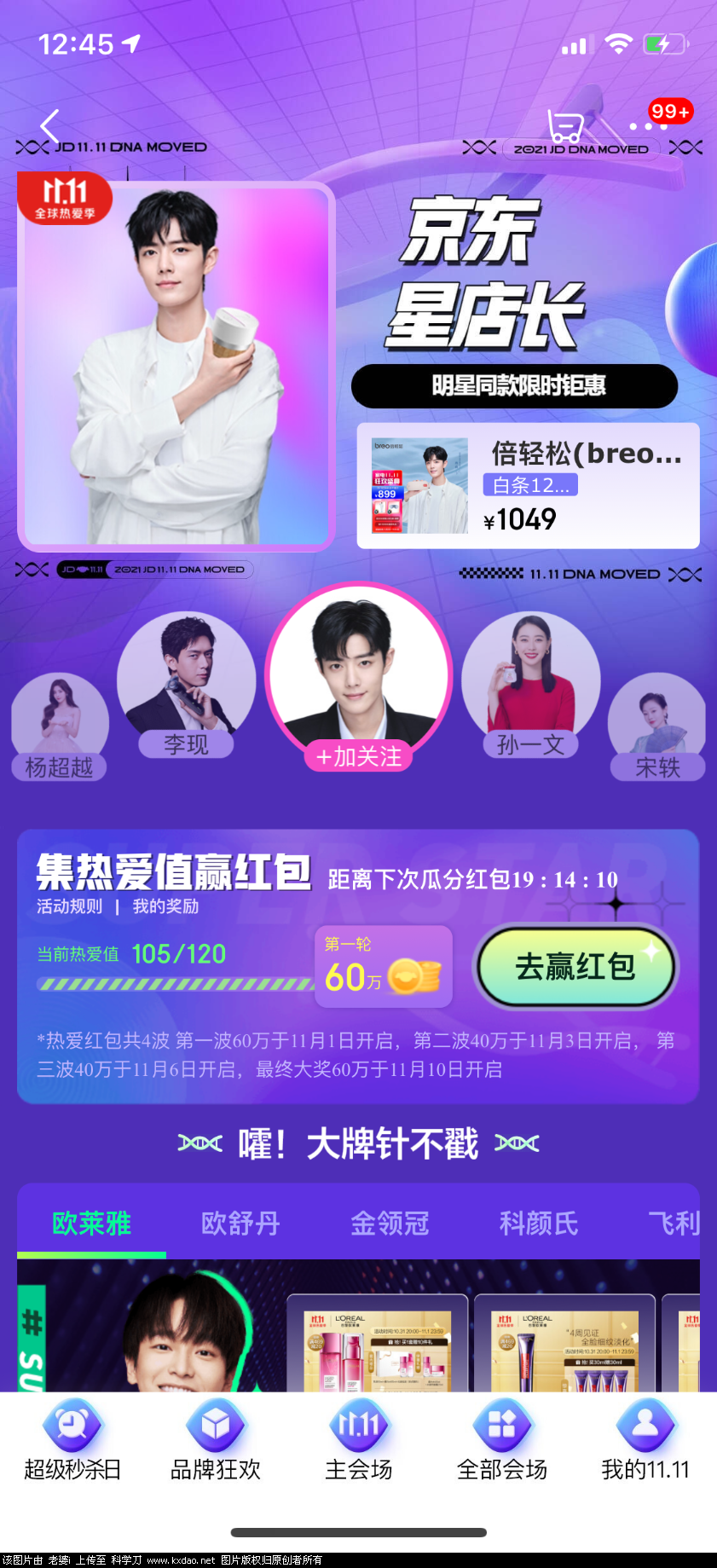Open the 倍轻松 breo product card
This screenshot has width=717, height=1568.
click(528, 485)
